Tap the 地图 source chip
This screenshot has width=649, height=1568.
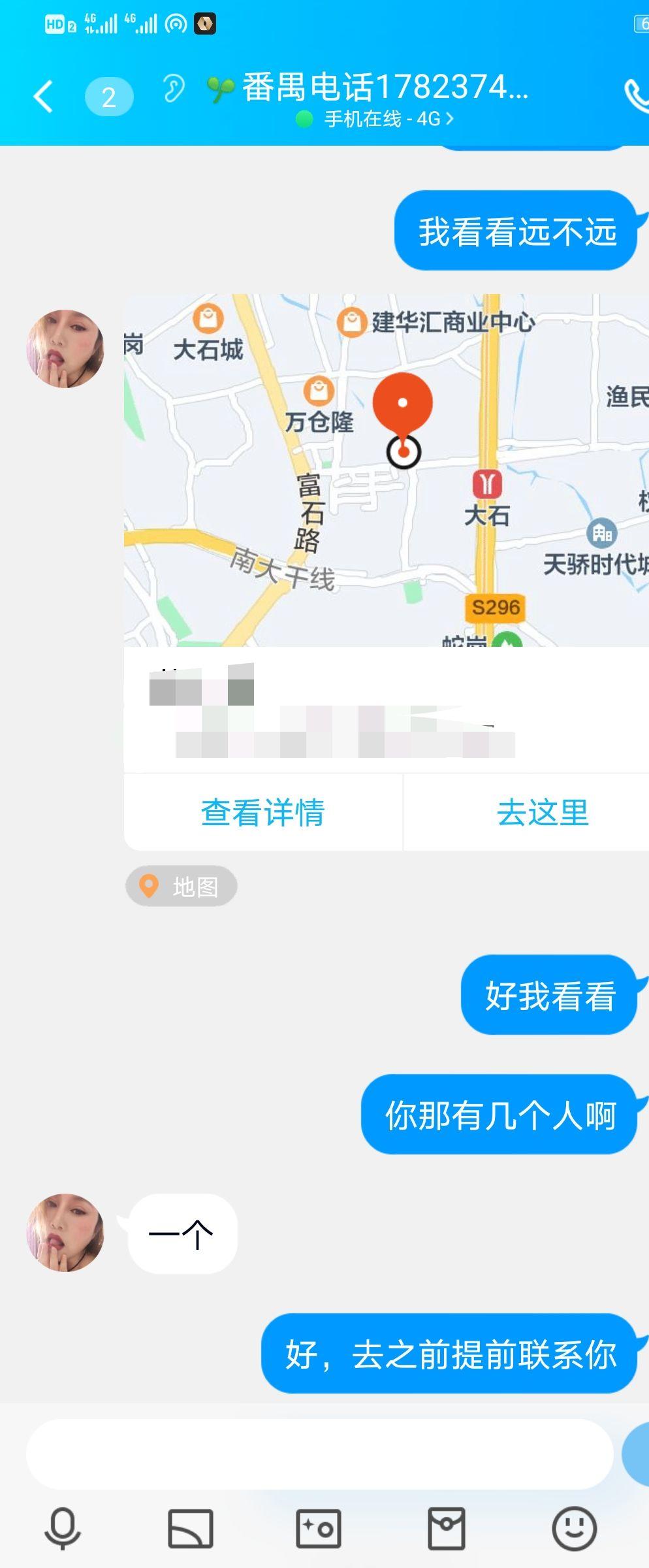(x=181, y=886)
